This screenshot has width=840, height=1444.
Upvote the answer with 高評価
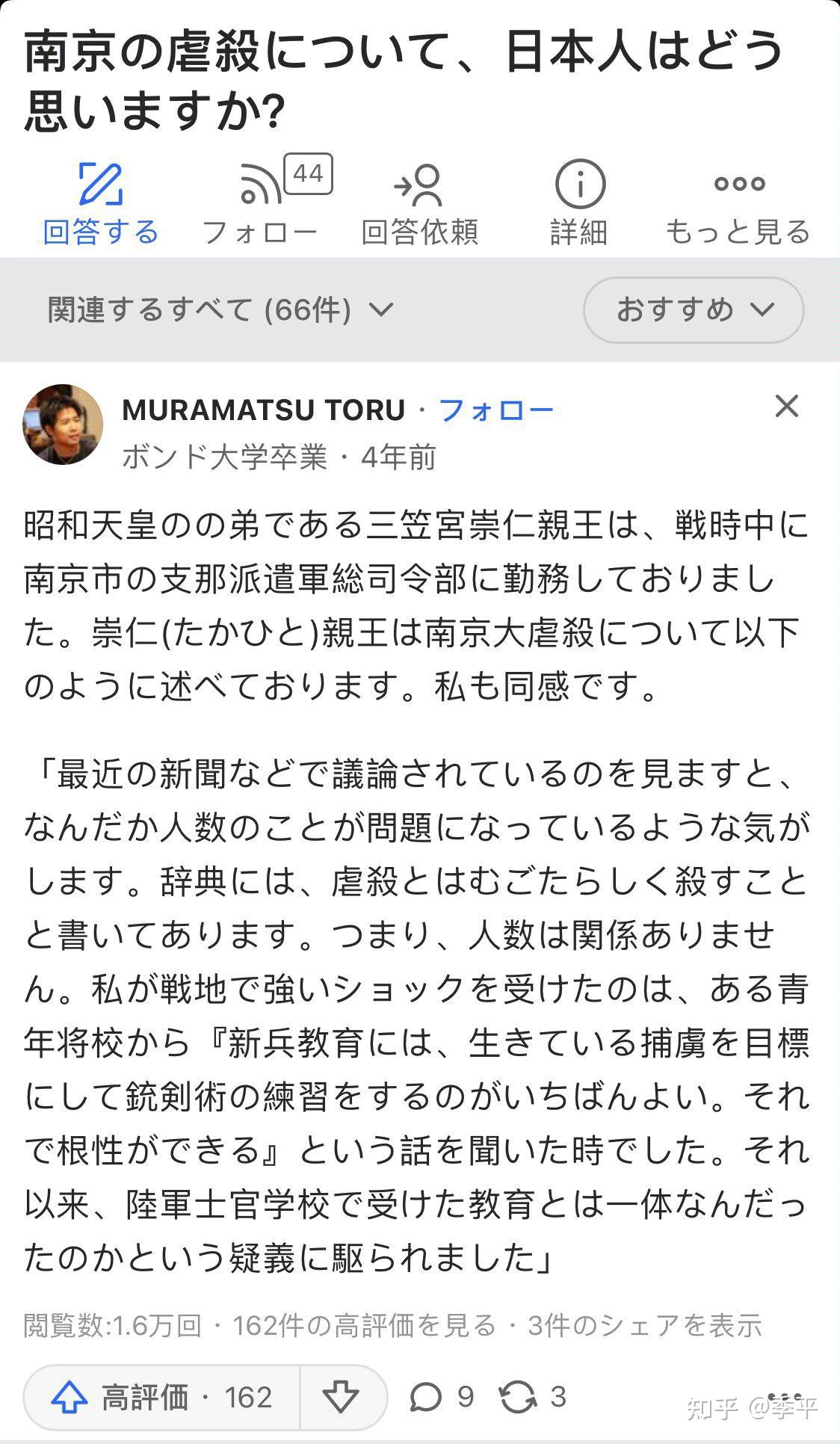162,1396
